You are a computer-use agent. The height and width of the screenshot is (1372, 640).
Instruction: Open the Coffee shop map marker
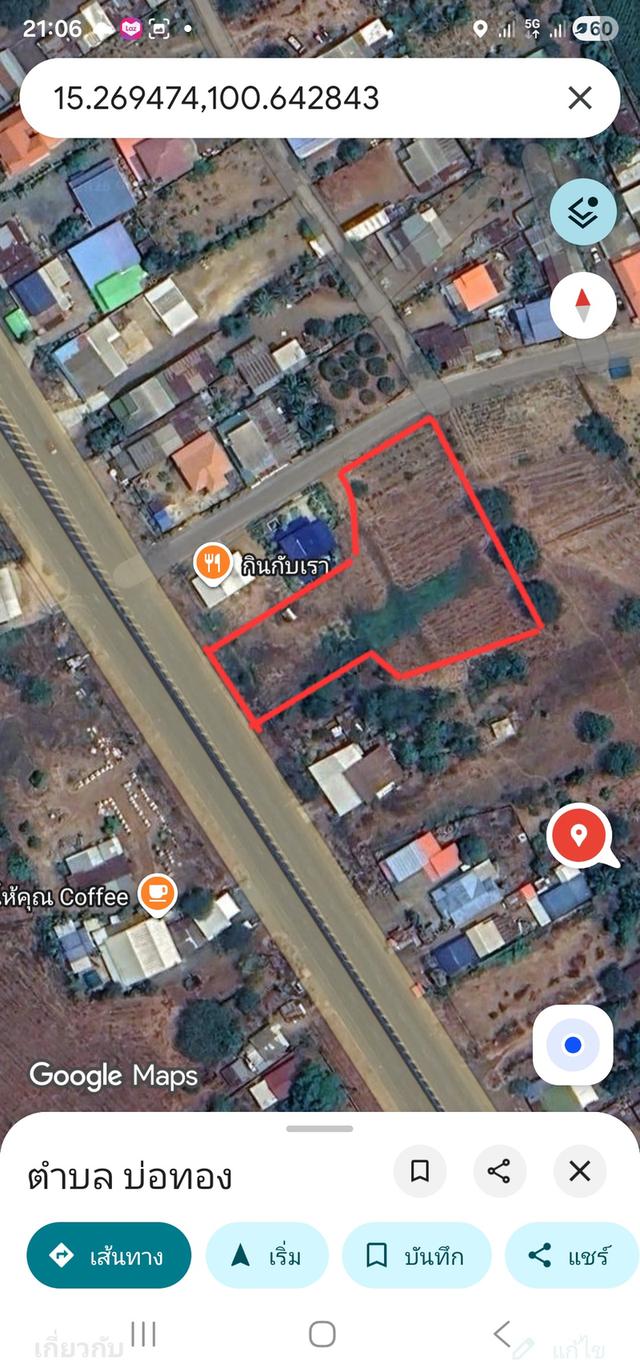[157, 894]
